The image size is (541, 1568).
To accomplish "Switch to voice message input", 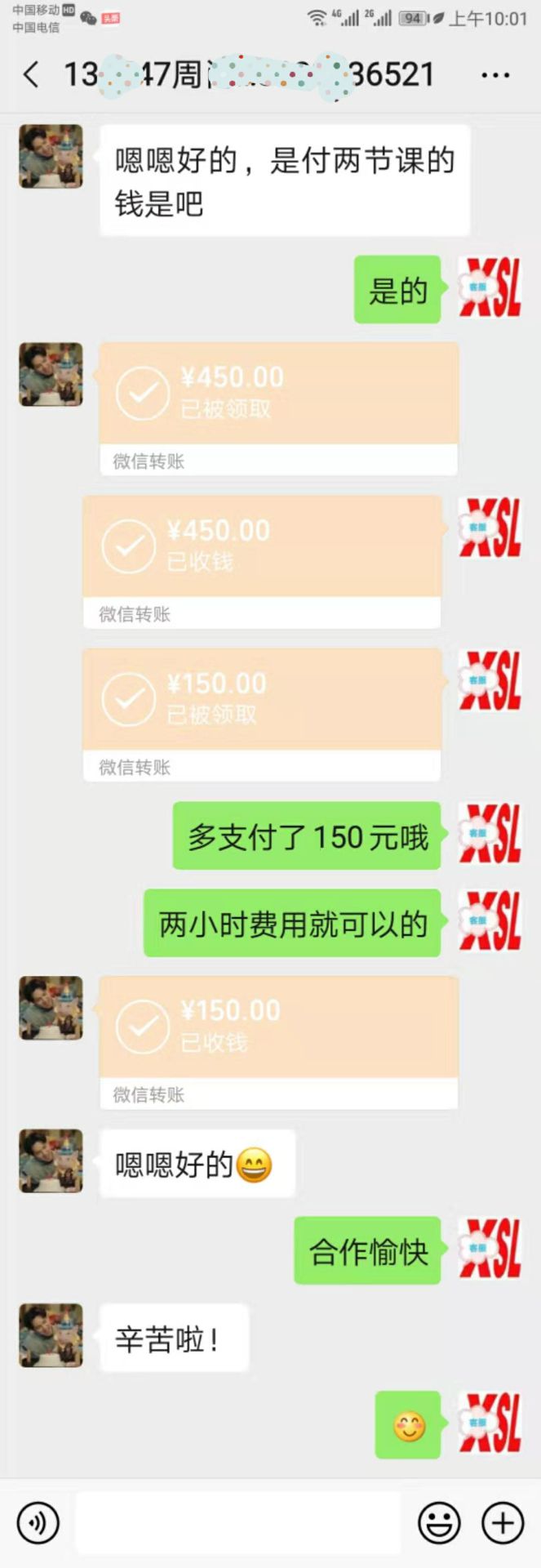I will coord(38,1522).
